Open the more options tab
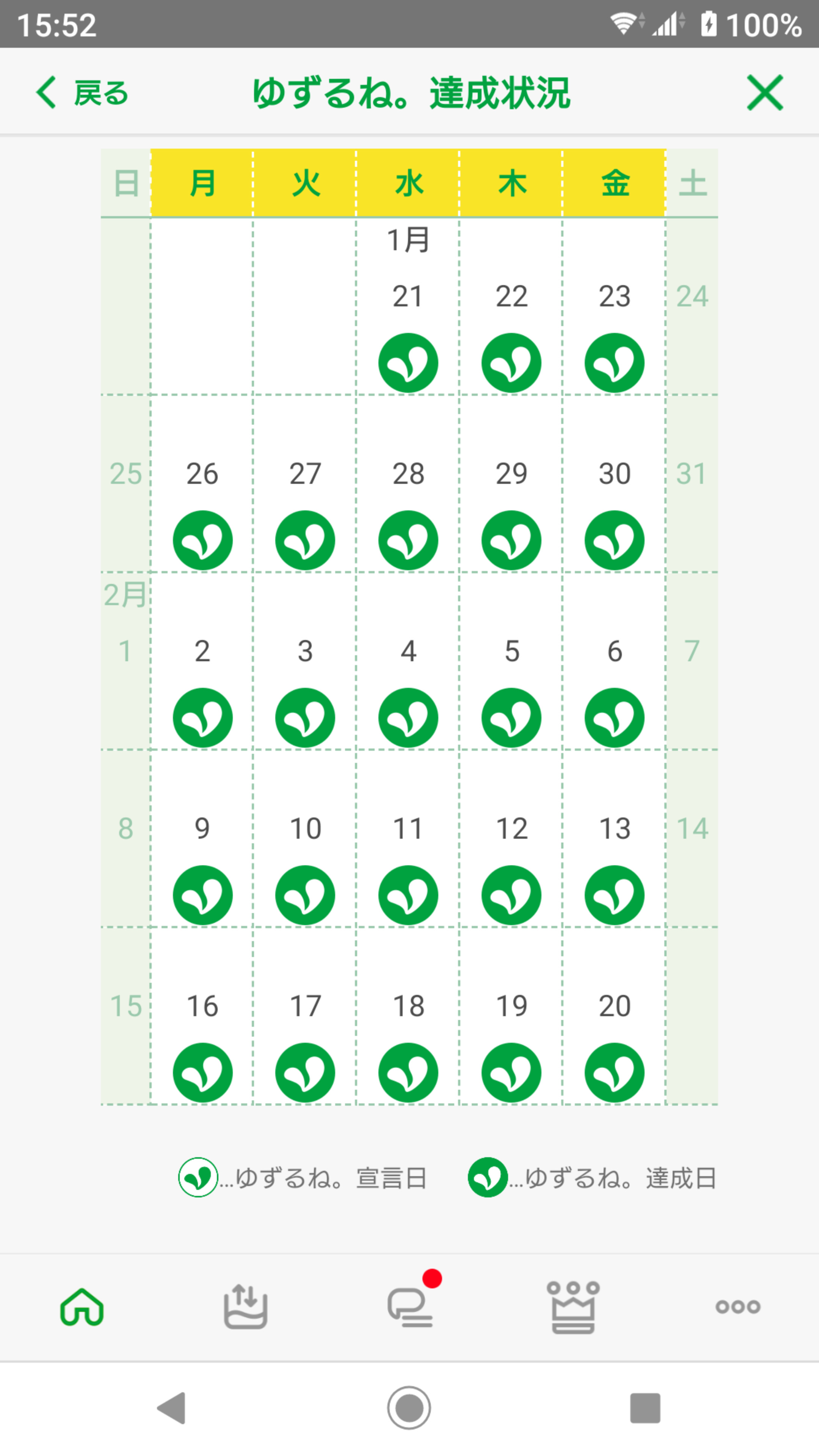Image resolution: width=819 pixels, height=1456 pixels. (x=737, y=1307)
